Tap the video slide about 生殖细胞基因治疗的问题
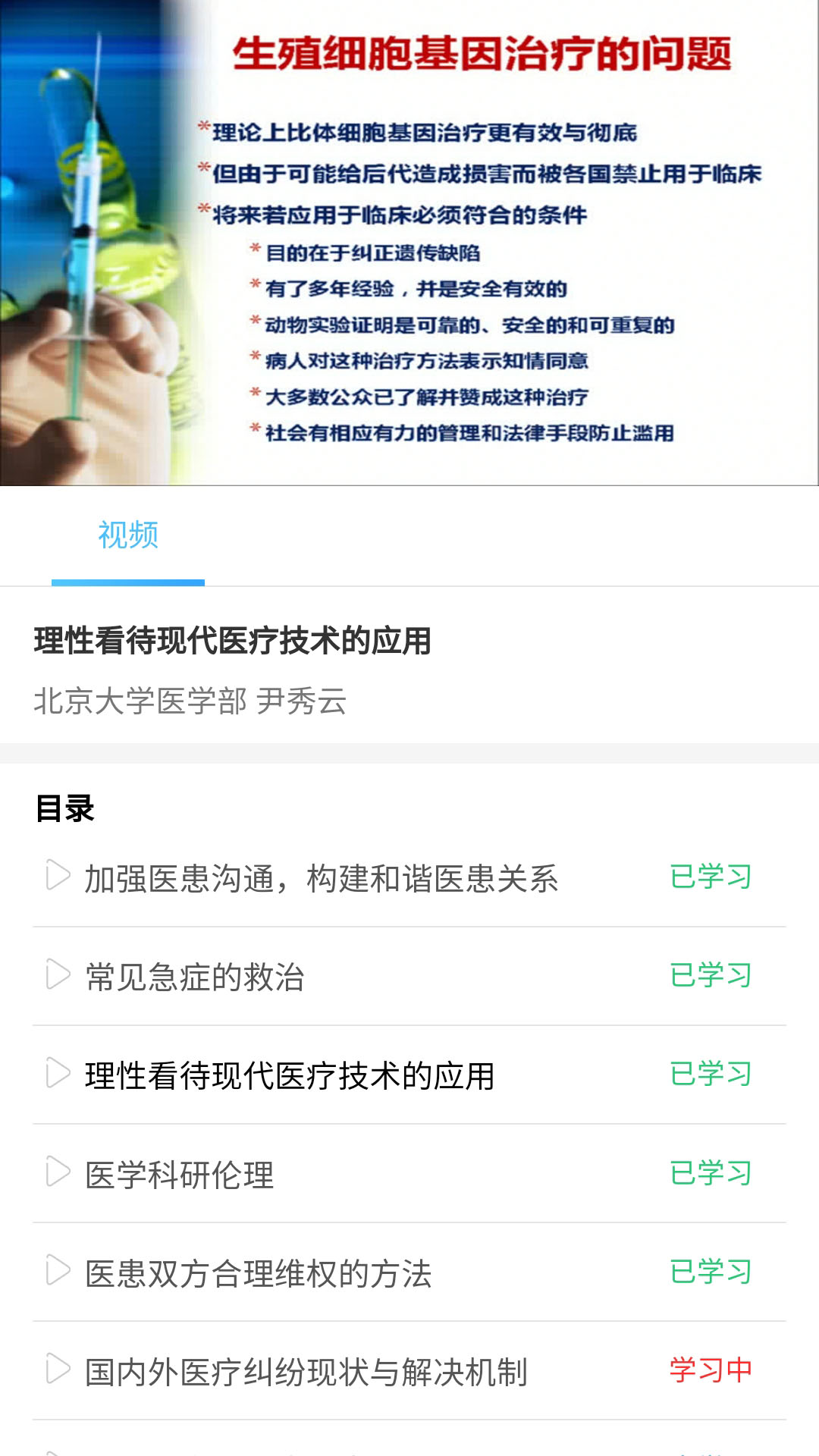This screenshot has width=819, height=1456. pyautogui.click(x=409, y=243)
